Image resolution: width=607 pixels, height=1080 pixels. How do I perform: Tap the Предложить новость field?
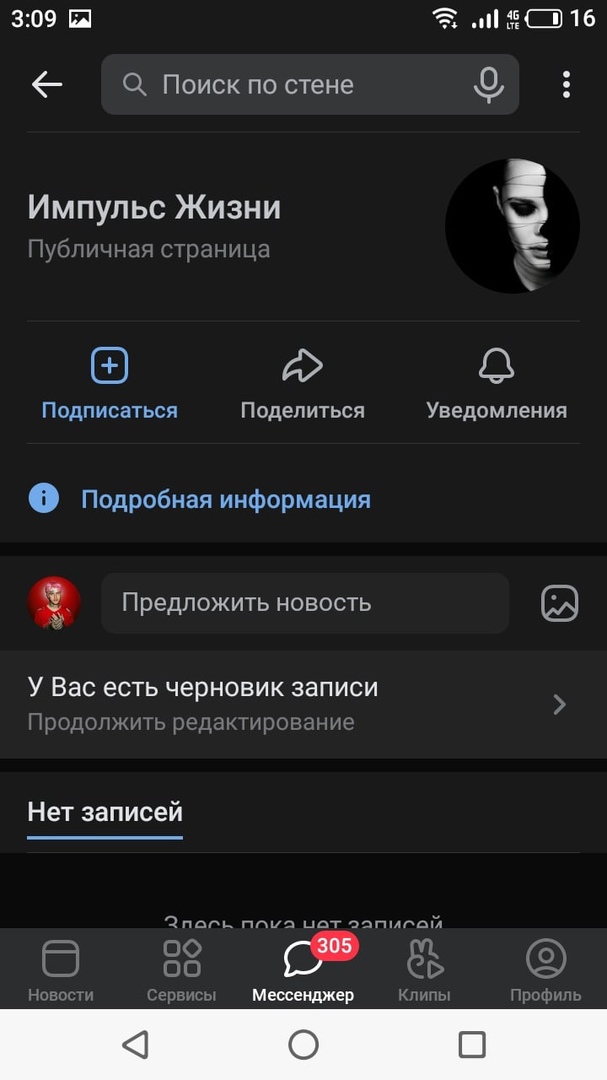point(305,603)
